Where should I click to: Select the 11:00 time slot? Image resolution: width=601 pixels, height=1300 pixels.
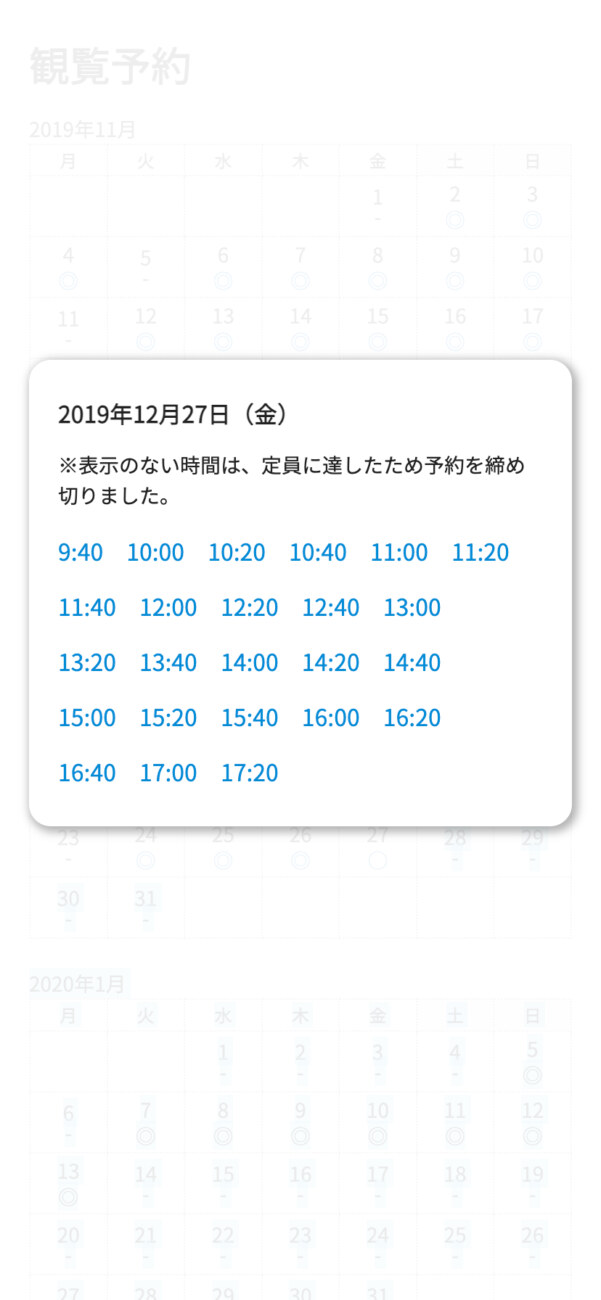399,553
